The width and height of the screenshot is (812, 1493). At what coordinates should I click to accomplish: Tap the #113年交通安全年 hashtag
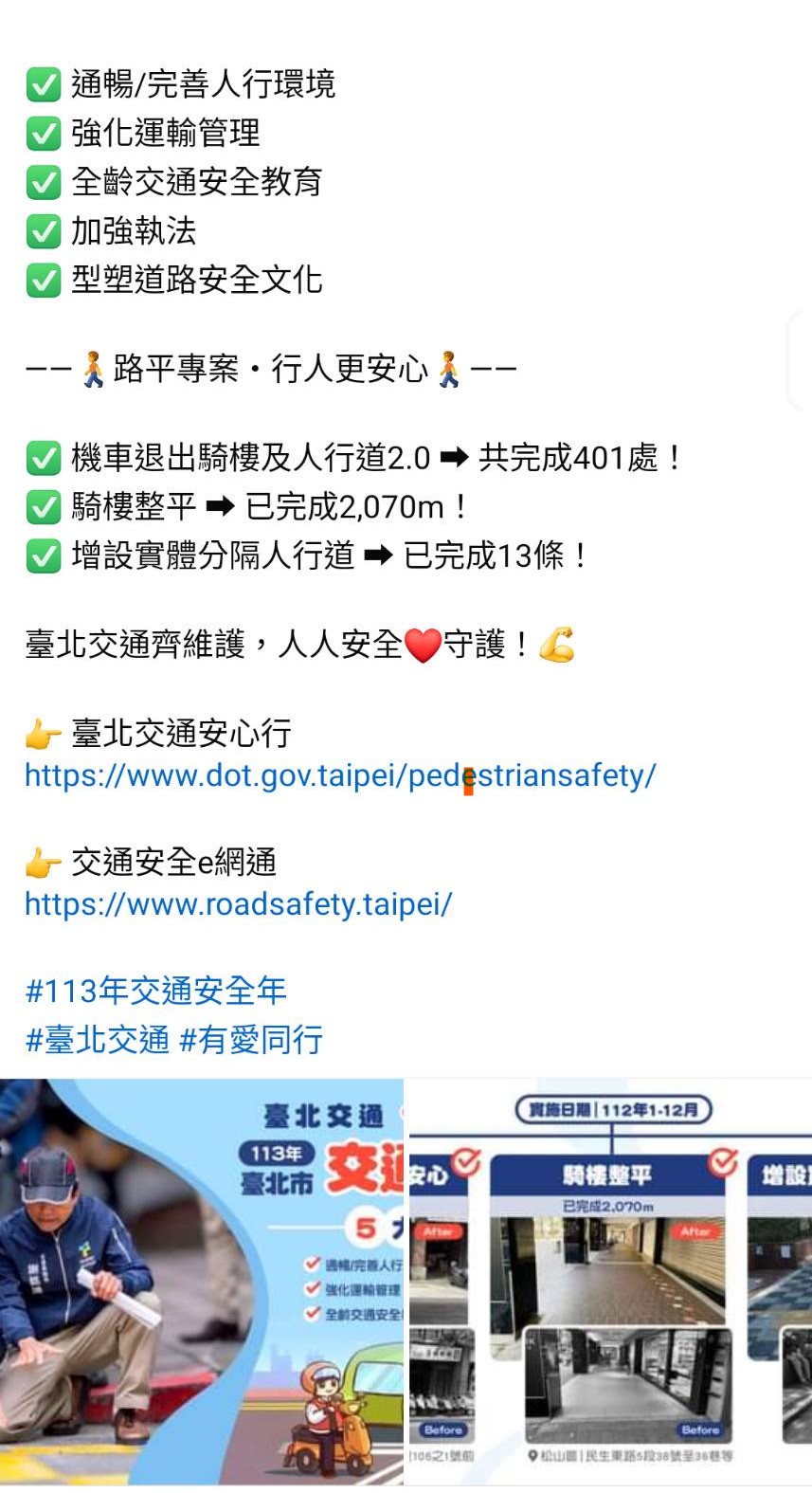pos(155,992)
